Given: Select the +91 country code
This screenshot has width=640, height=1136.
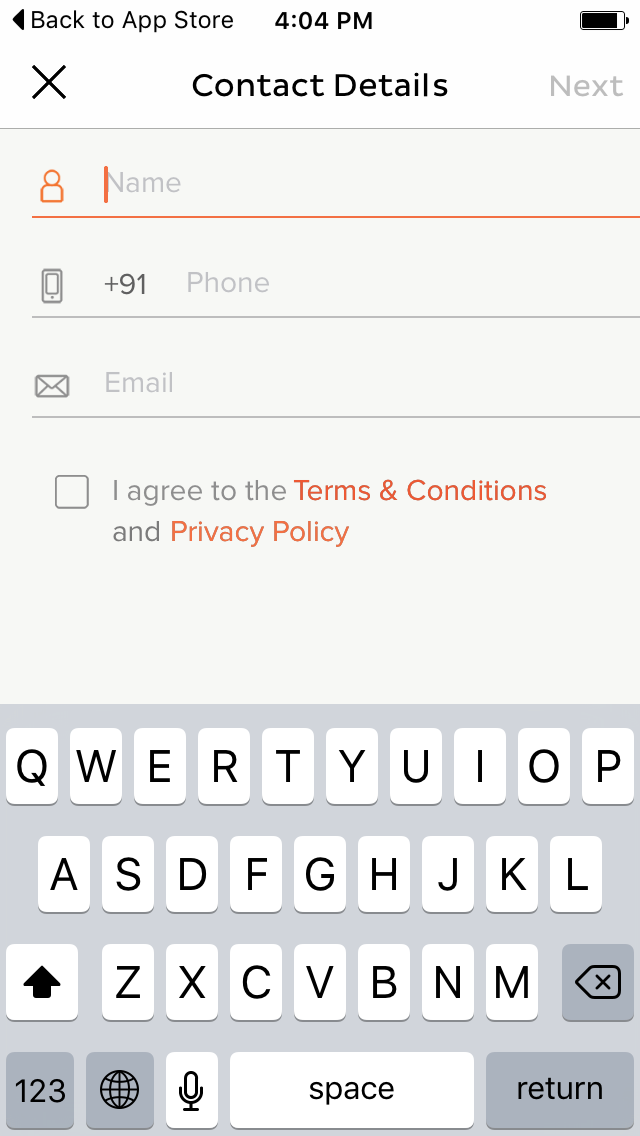Looking at the screenshot, I should 125,285.
